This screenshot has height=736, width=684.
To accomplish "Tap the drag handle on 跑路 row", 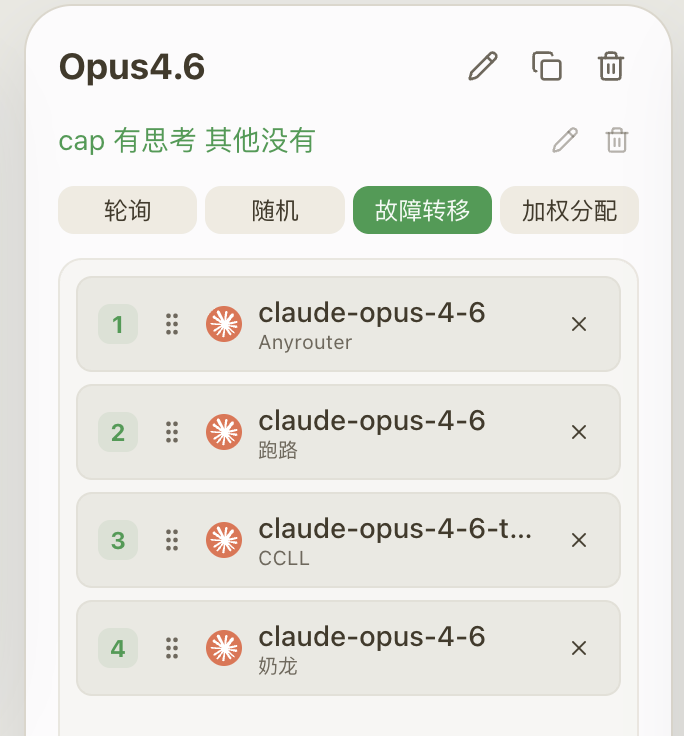I will click(x=172, y=432).
